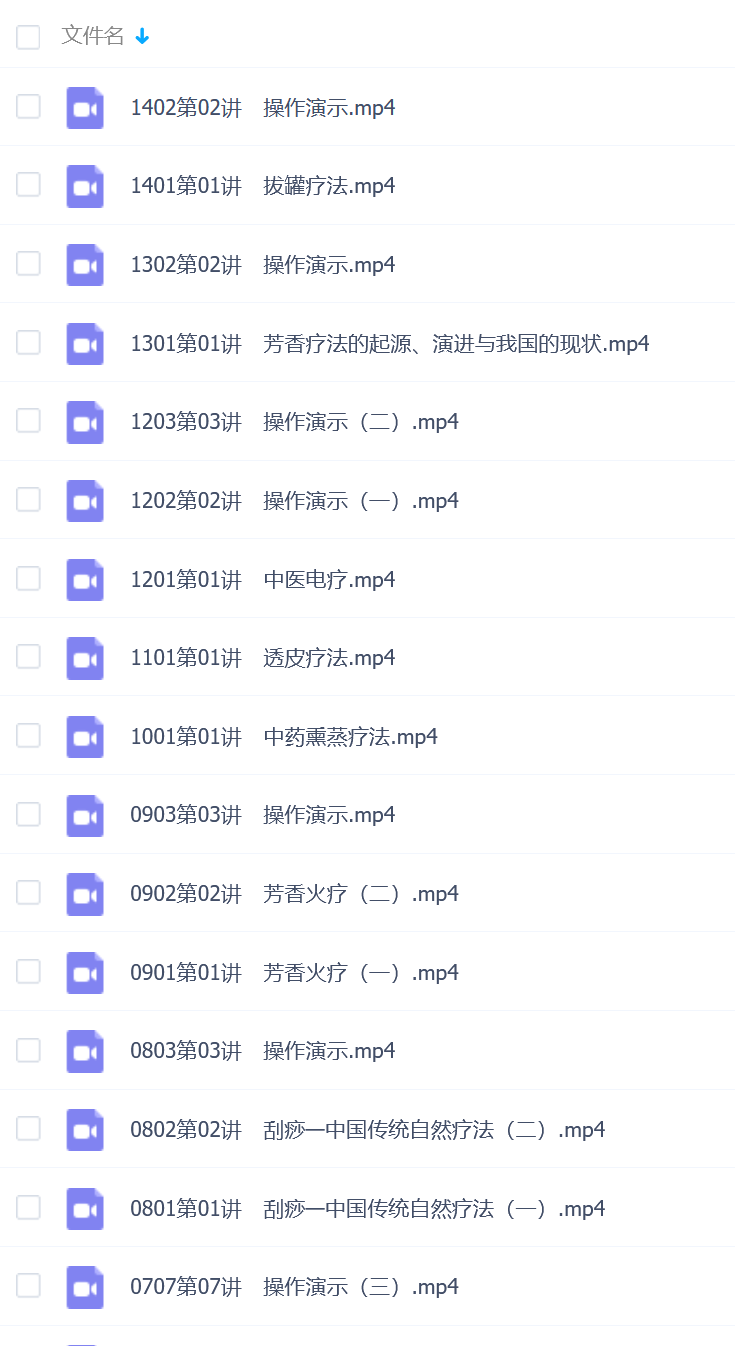Open 0707第07讲 操作演示（三）.mp4
This screenshot has width=735, height=1346.
[294, 1287]
